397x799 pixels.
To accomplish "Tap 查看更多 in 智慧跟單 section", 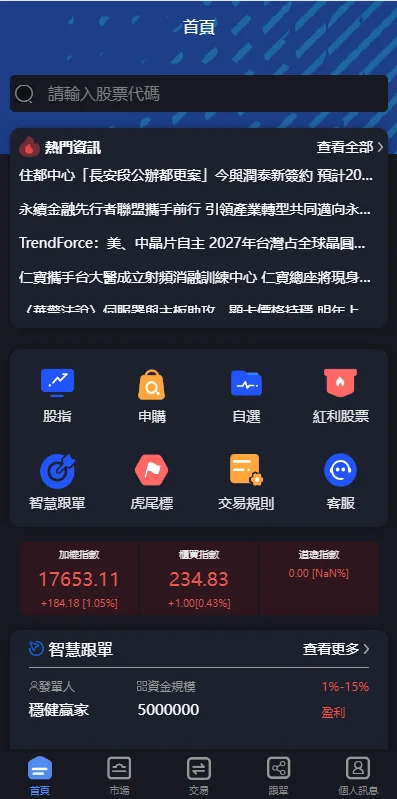I will pos(336,649).
